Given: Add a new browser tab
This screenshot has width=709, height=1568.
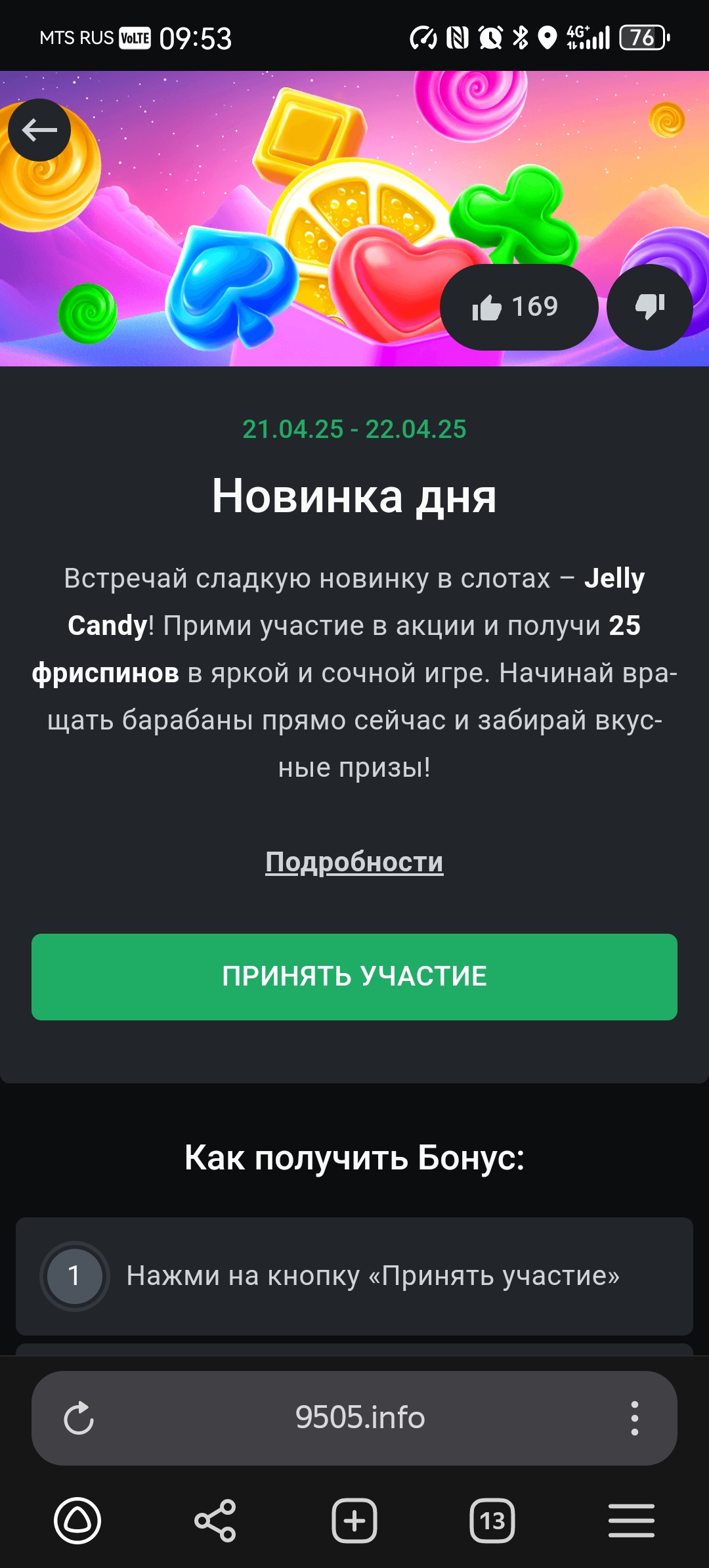Looking at the screenshot, I should tap(354, 1521).
